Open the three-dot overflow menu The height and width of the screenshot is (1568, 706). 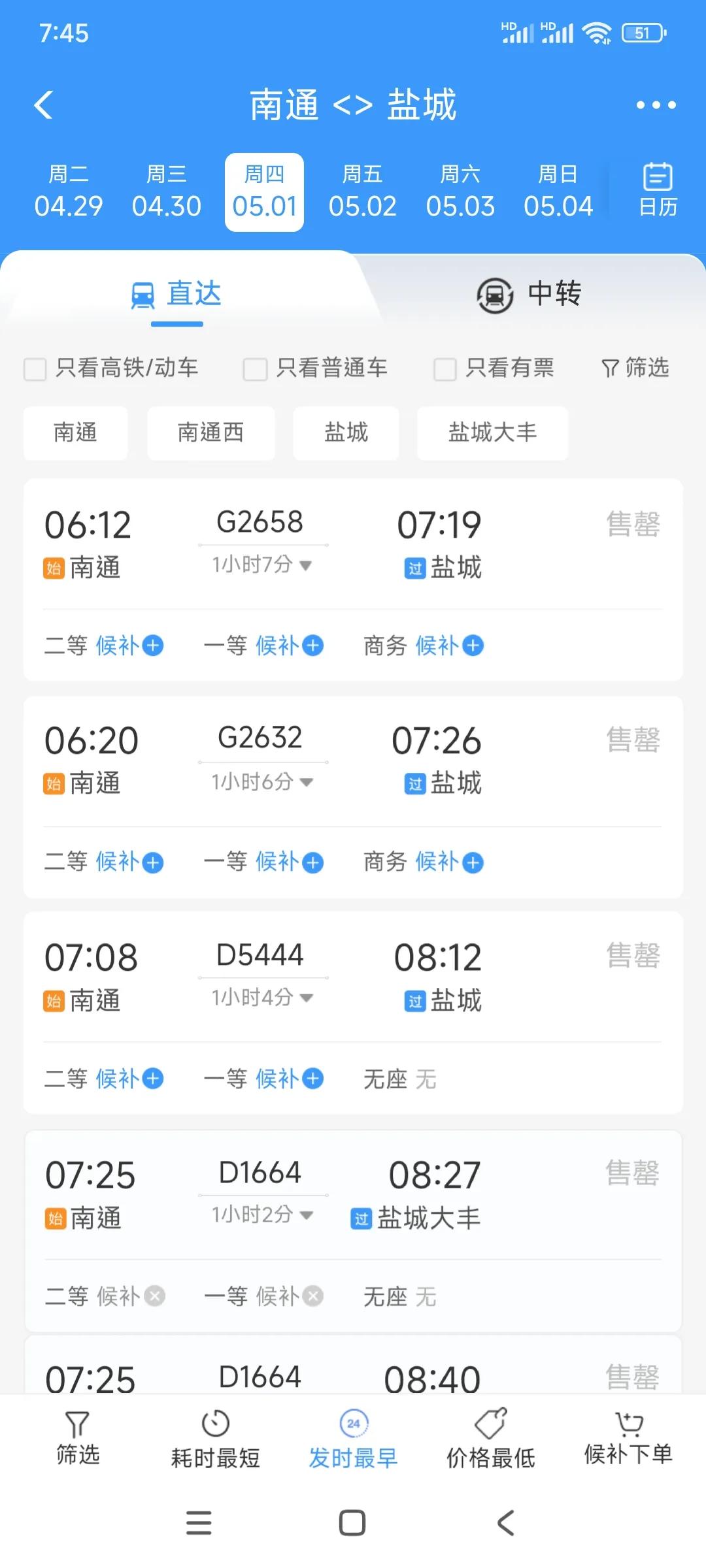[656, 105]
